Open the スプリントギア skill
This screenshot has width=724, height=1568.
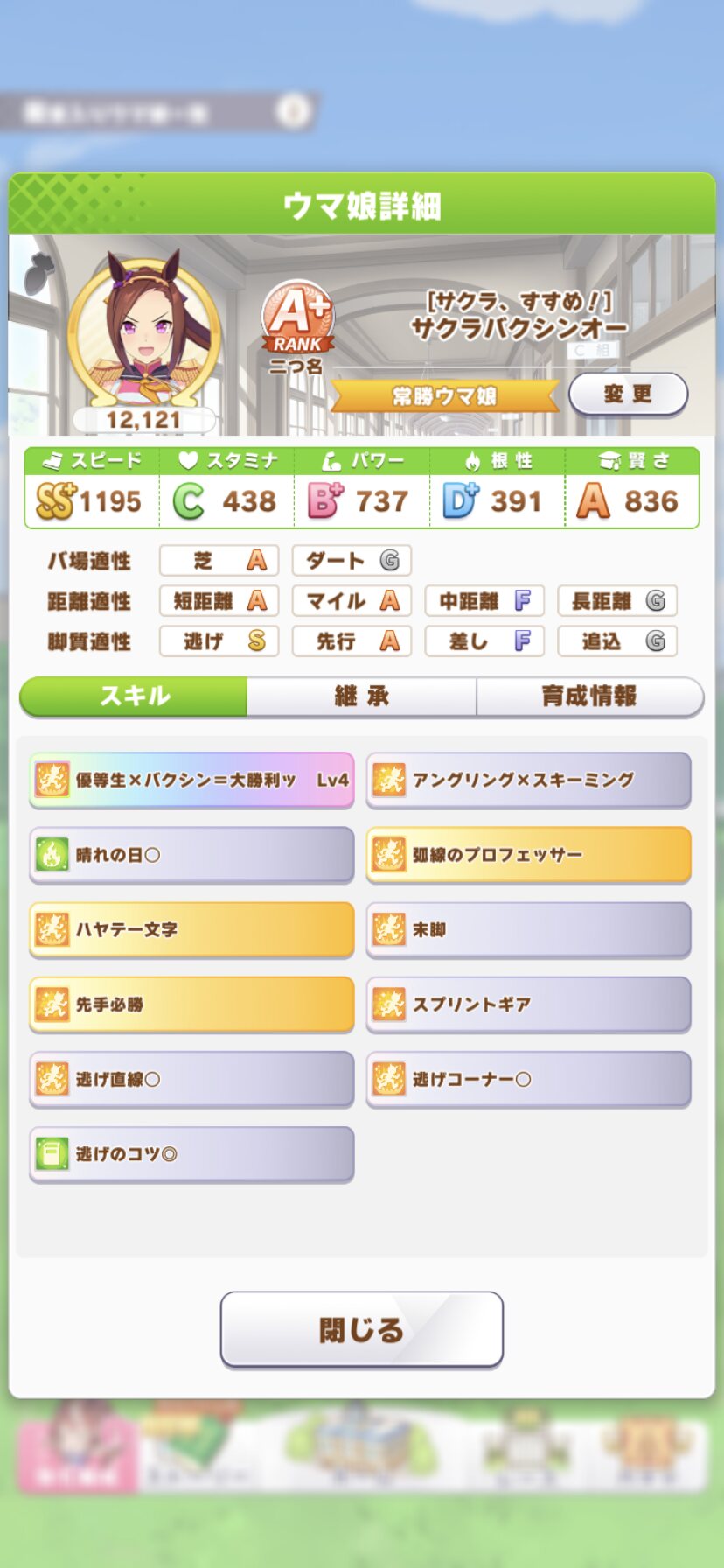coord(528,1004)
